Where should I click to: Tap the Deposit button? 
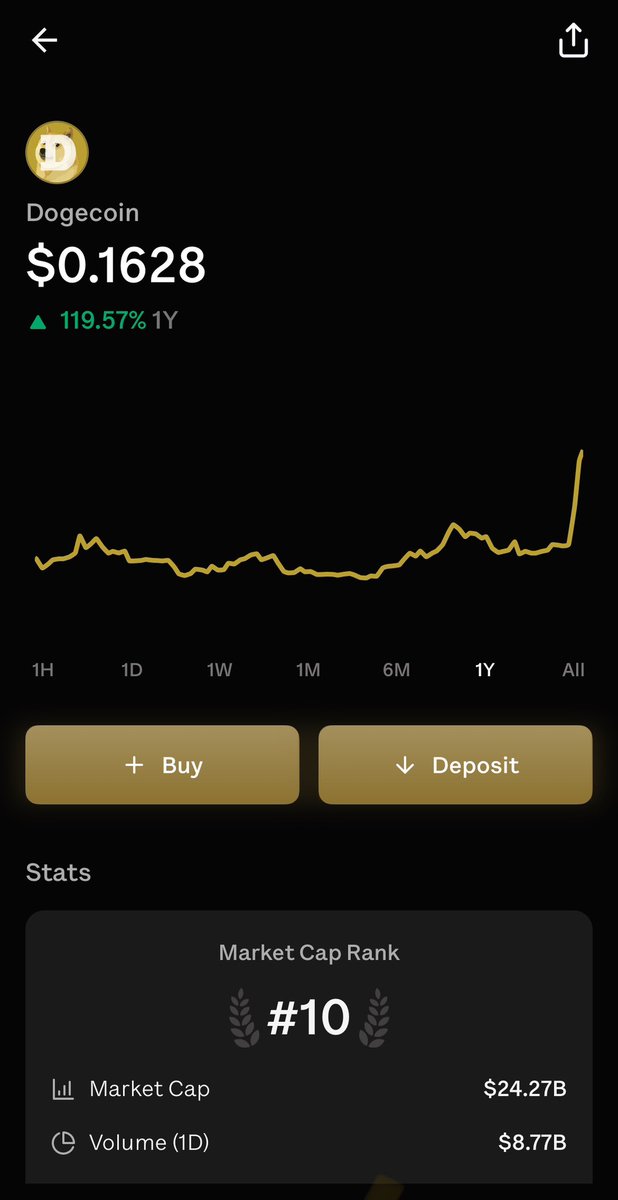coord(456,765)
